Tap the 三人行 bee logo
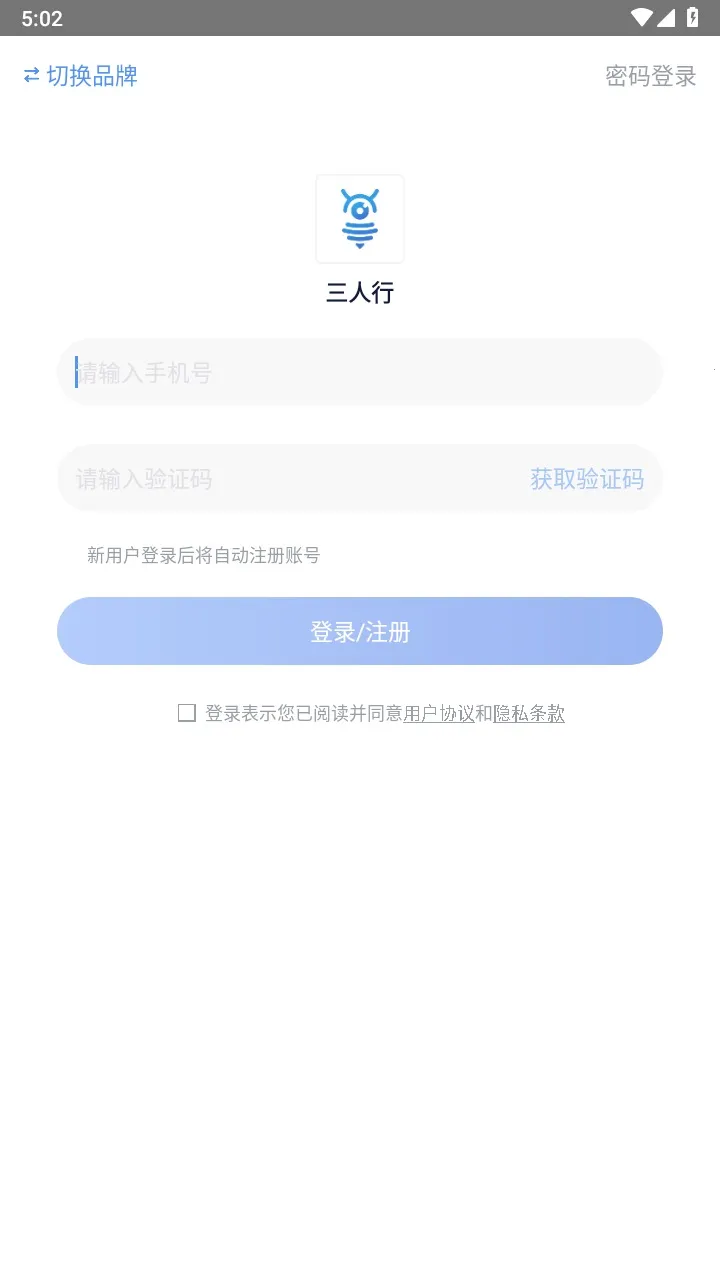 pos(360,218)
